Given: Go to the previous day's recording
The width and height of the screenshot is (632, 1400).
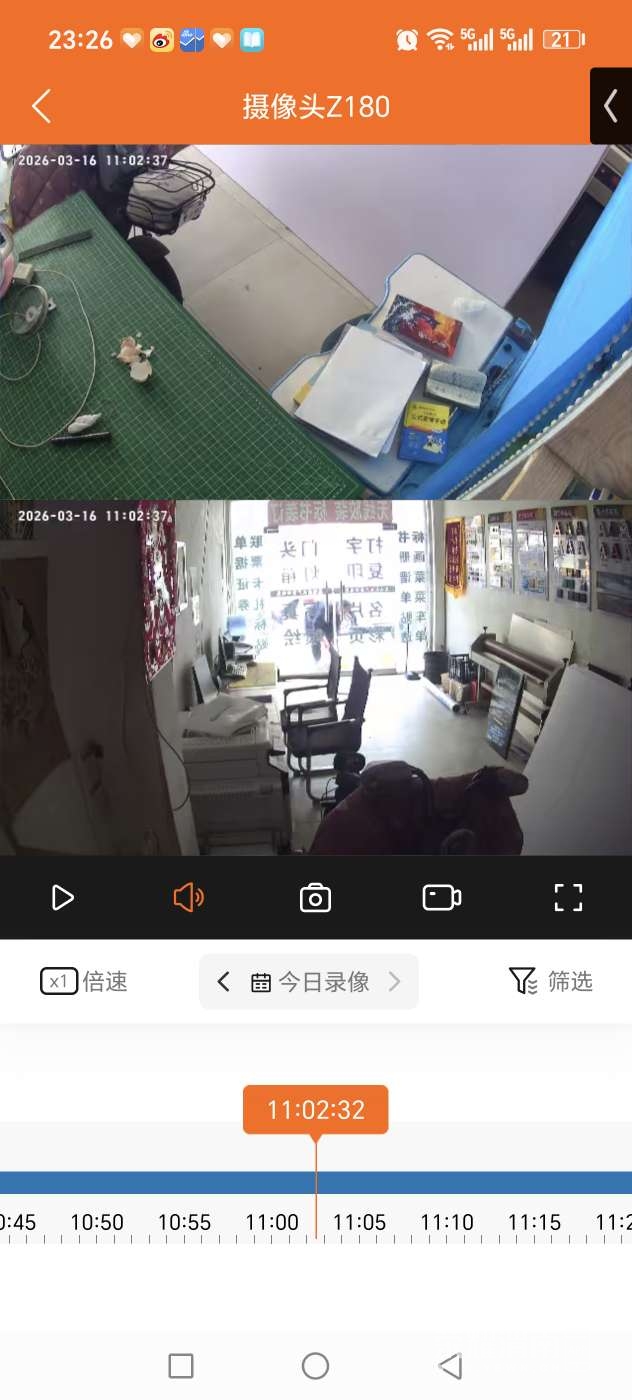Looking at the screenshot, I should (x=223, y=982).
